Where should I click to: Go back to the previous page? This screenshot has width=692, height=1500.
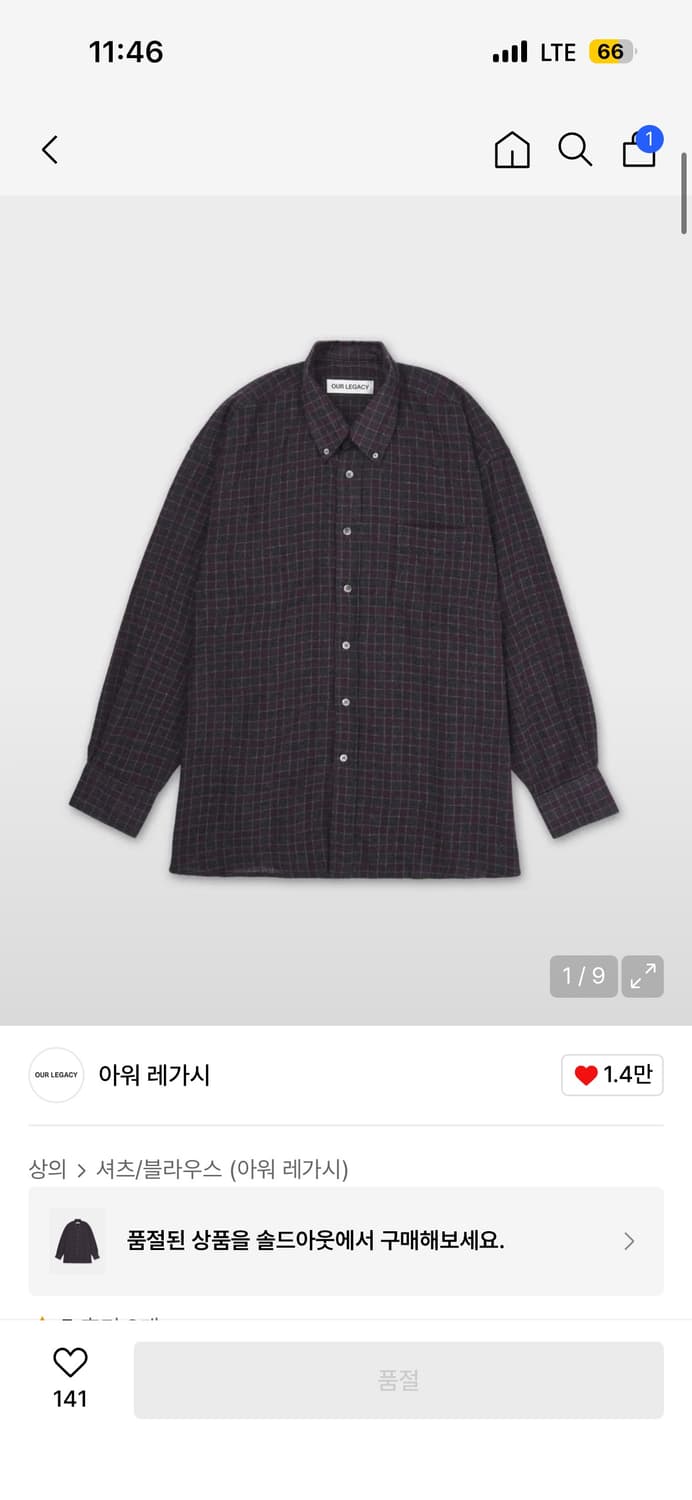(50, 150)
